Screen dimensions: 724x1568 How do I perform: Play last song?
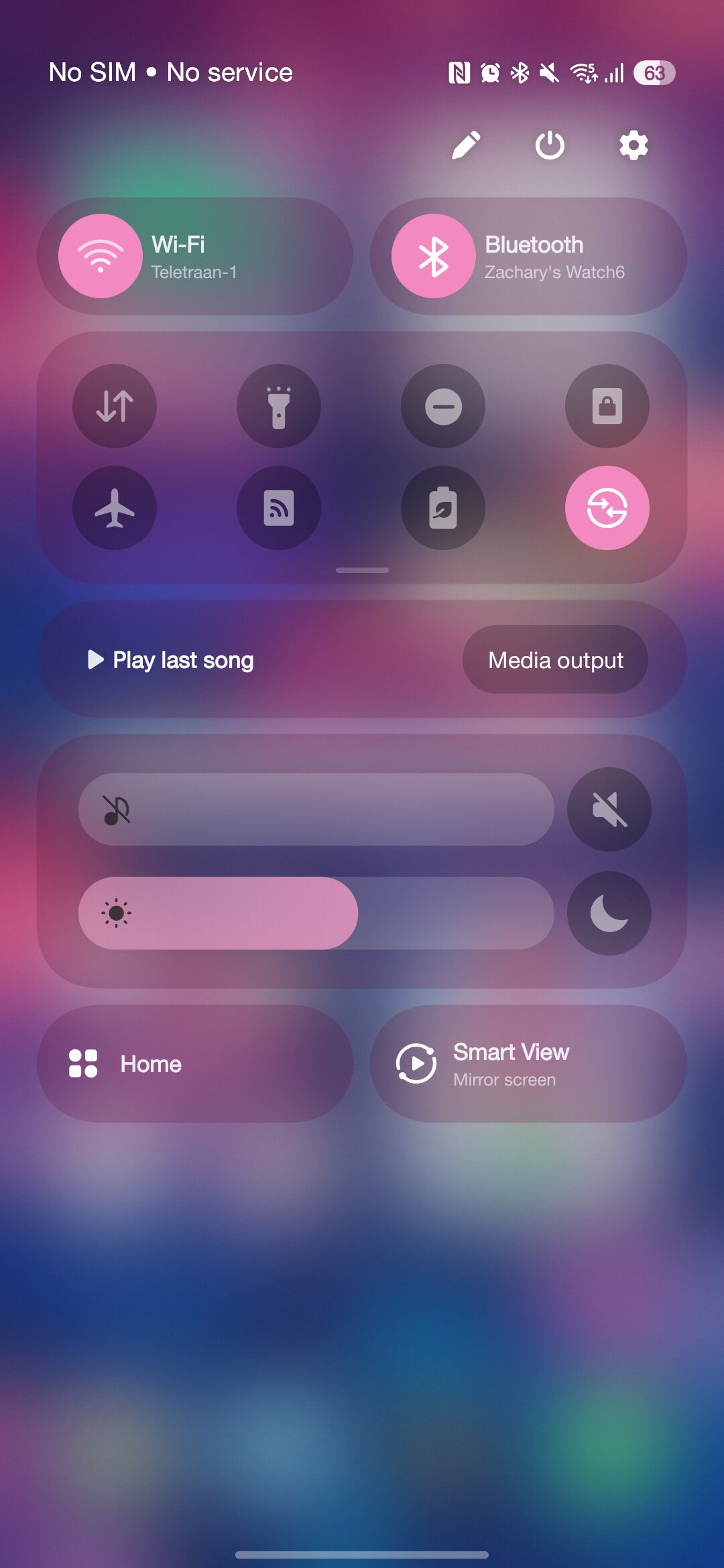tap(172, 660)
